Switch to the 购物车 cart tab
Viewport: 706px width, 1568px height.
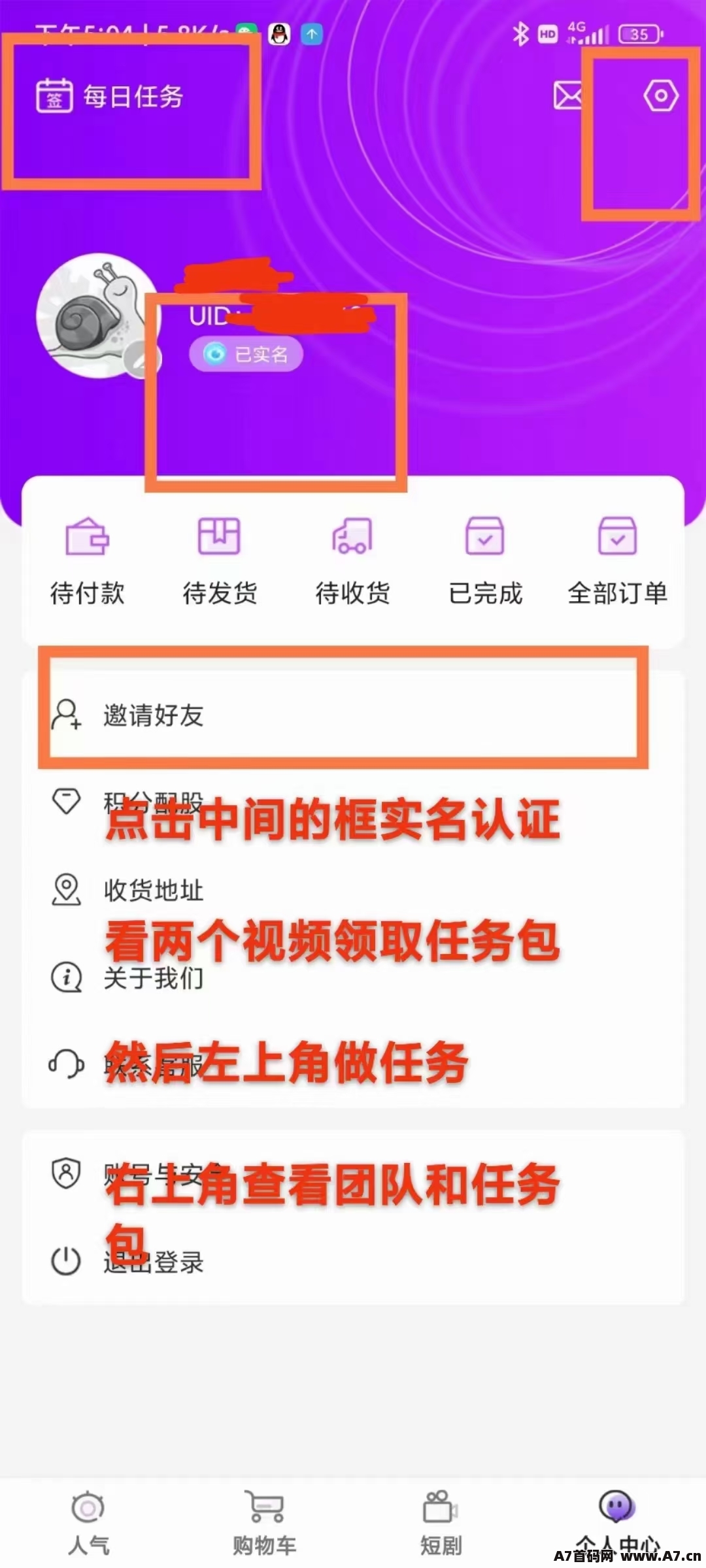pyautogui.click(x=265, y=1524)
